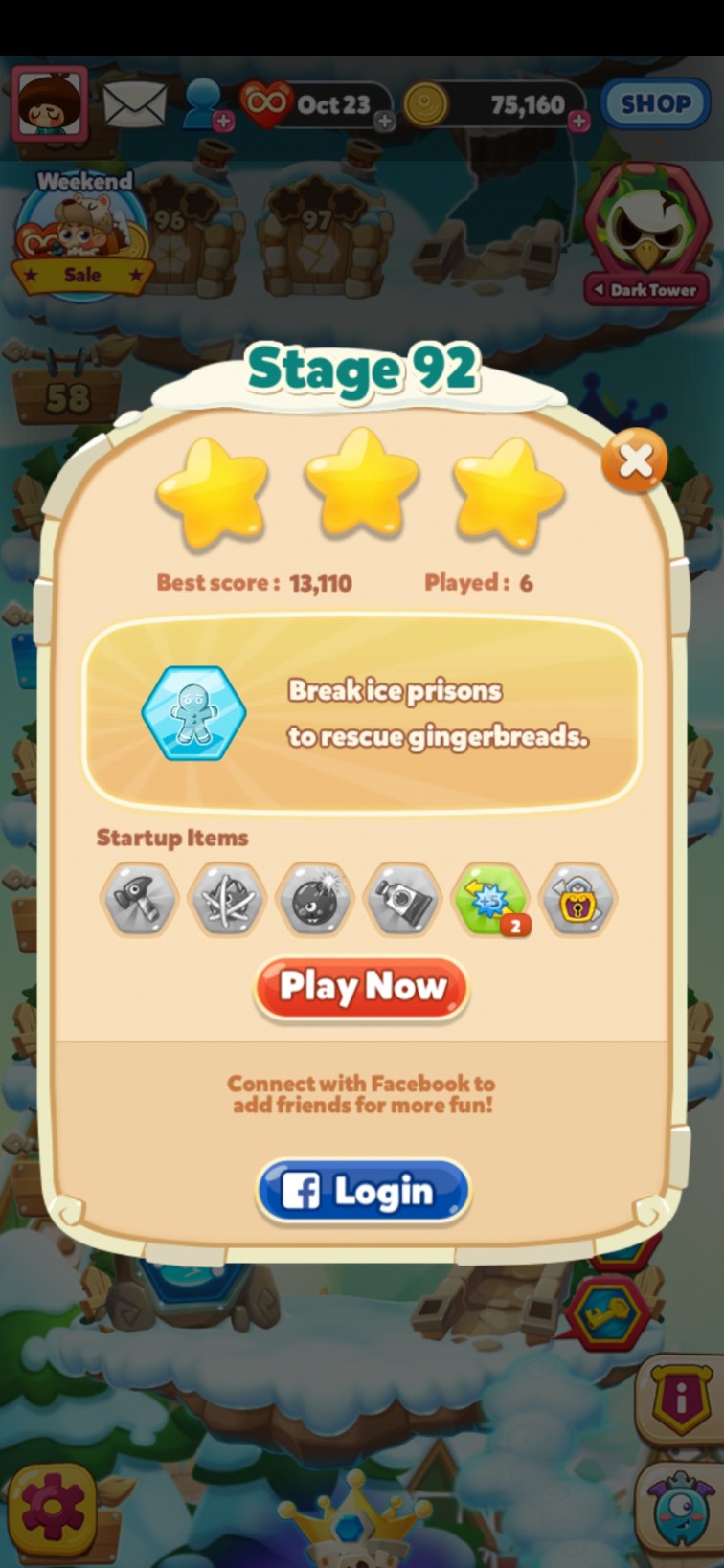Screen dimensions: 724x1568
Task: Add more lives with the plus button
Action: [384, 122]
